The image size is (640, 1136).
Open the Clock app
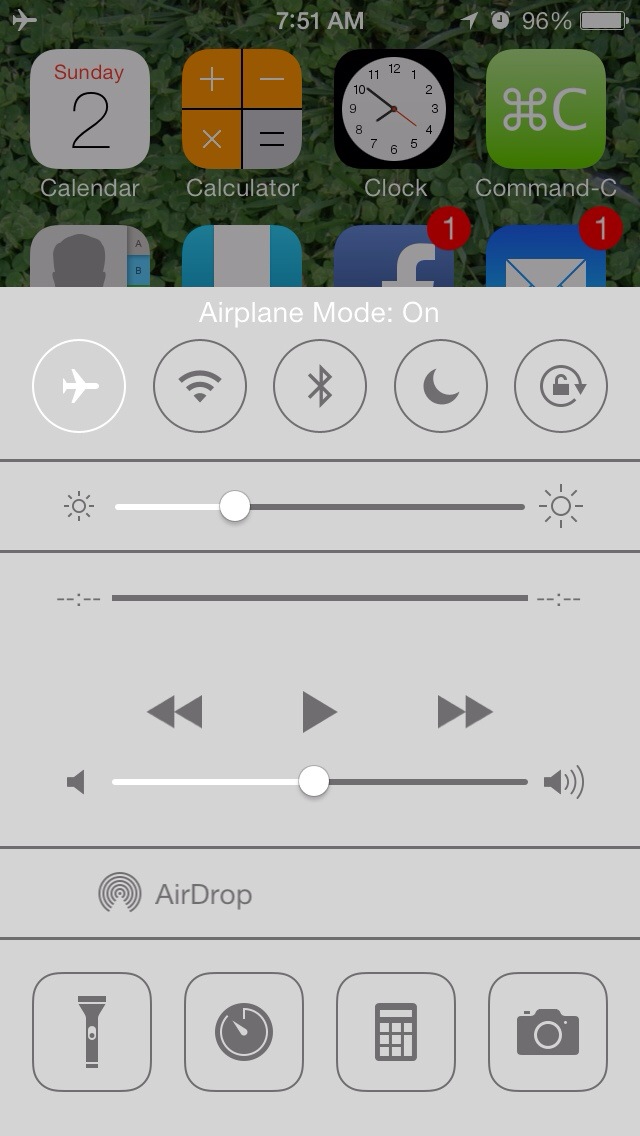pyautogui.click(x=394, y=109)
